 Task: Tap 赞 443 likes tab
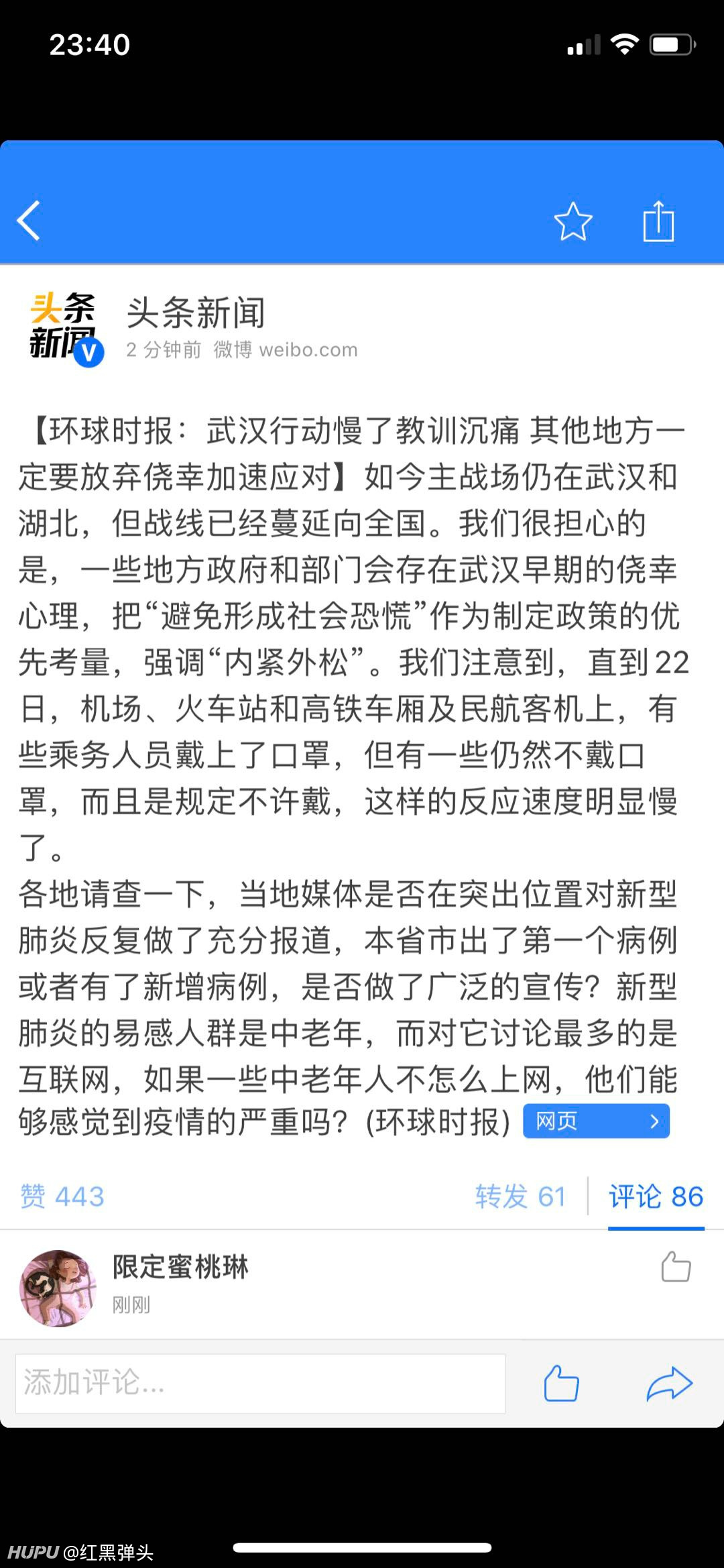pos(62,1196)
